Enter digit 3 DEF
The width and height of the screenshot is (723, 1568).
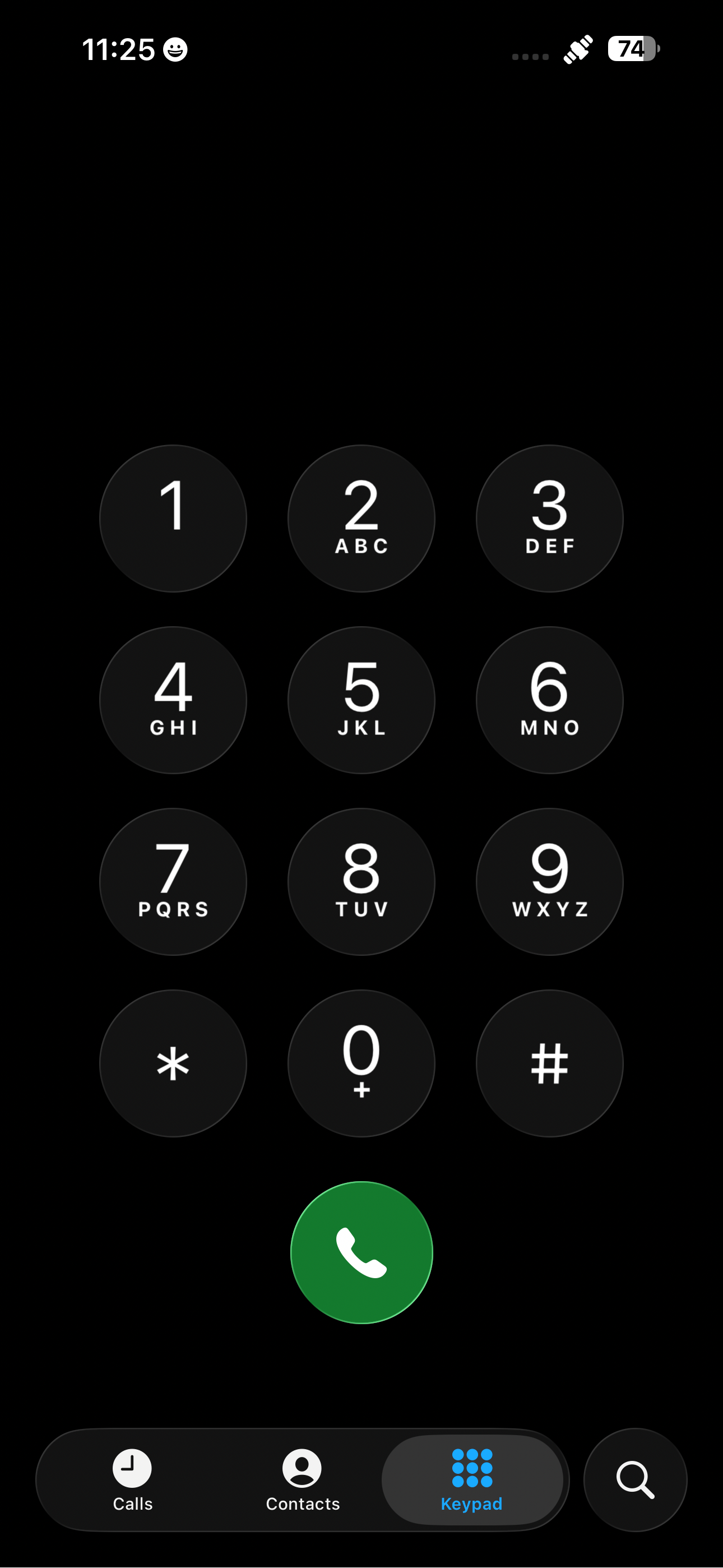click(550, 519)
